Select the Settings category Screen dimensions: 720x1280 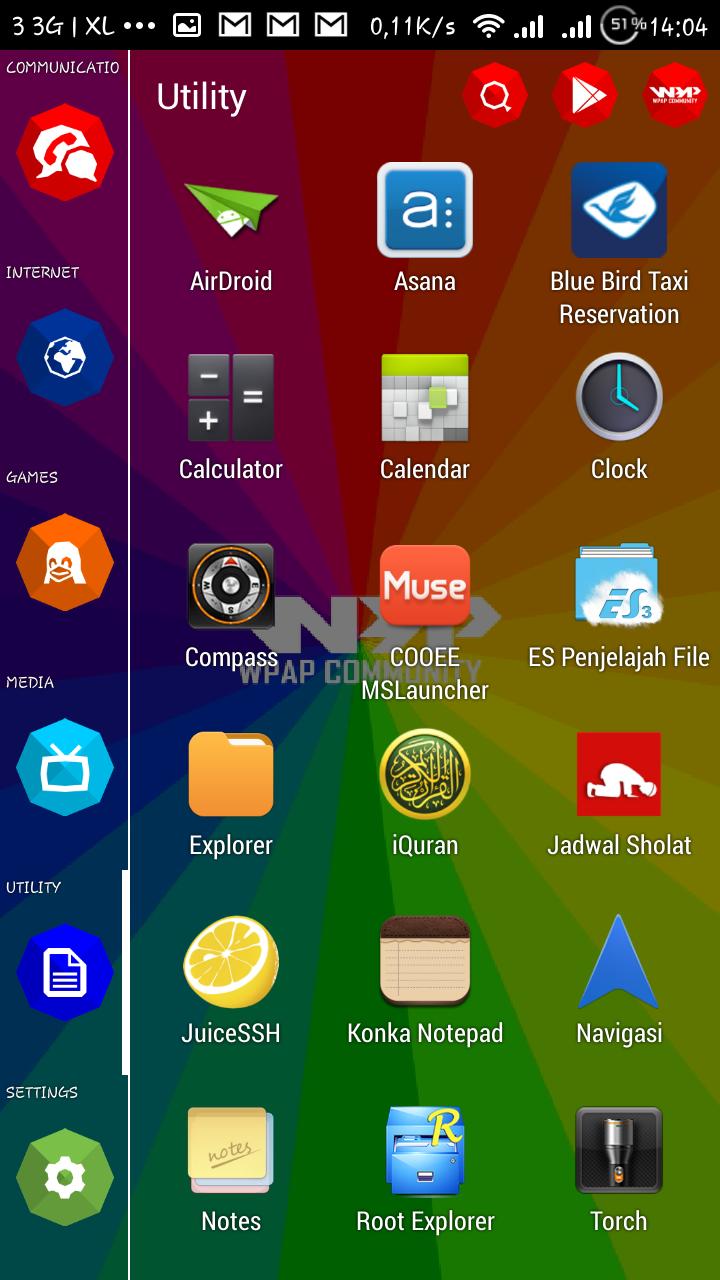[65, 1178]
